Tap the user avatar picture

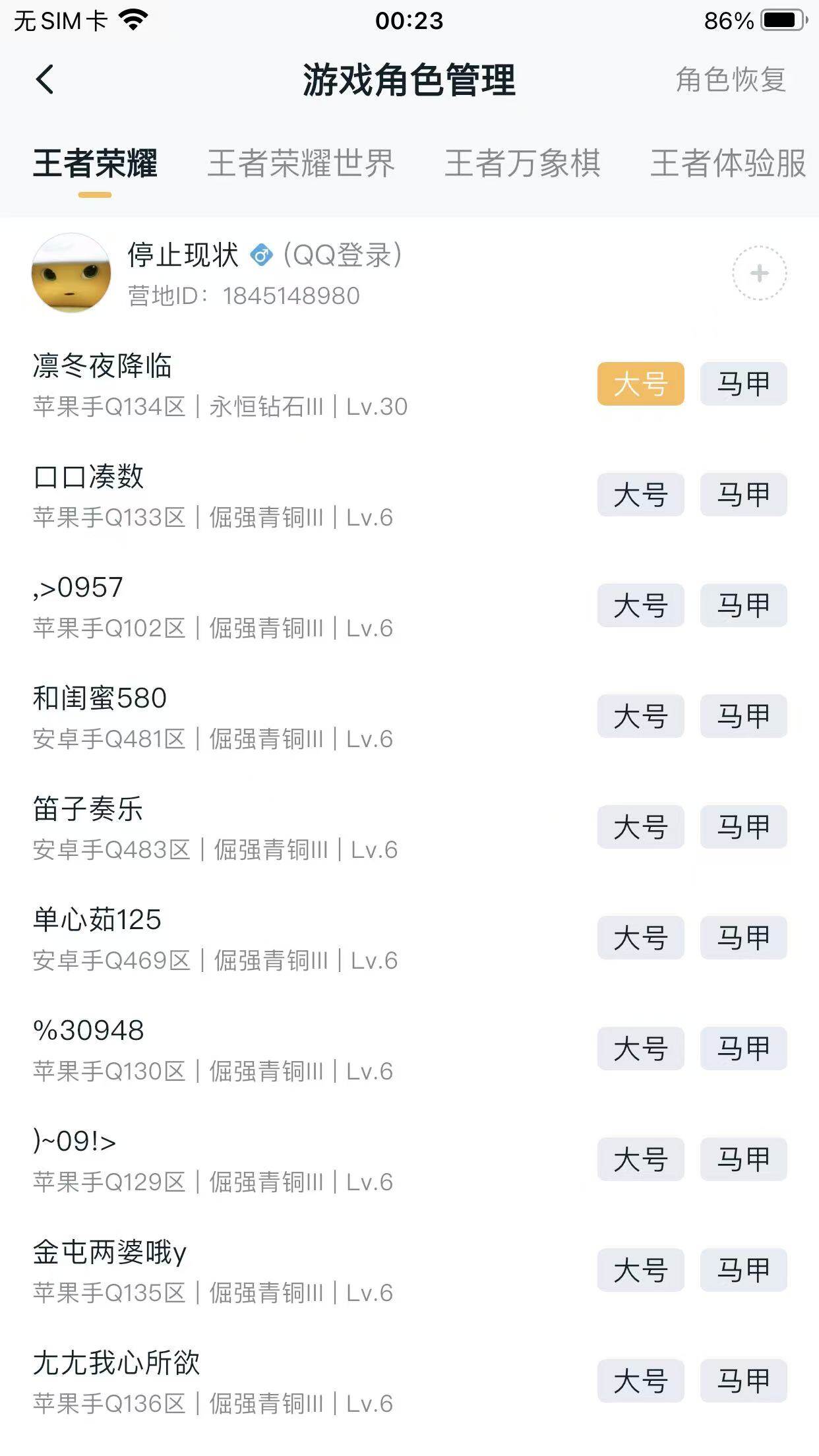[x=73, y=272]
